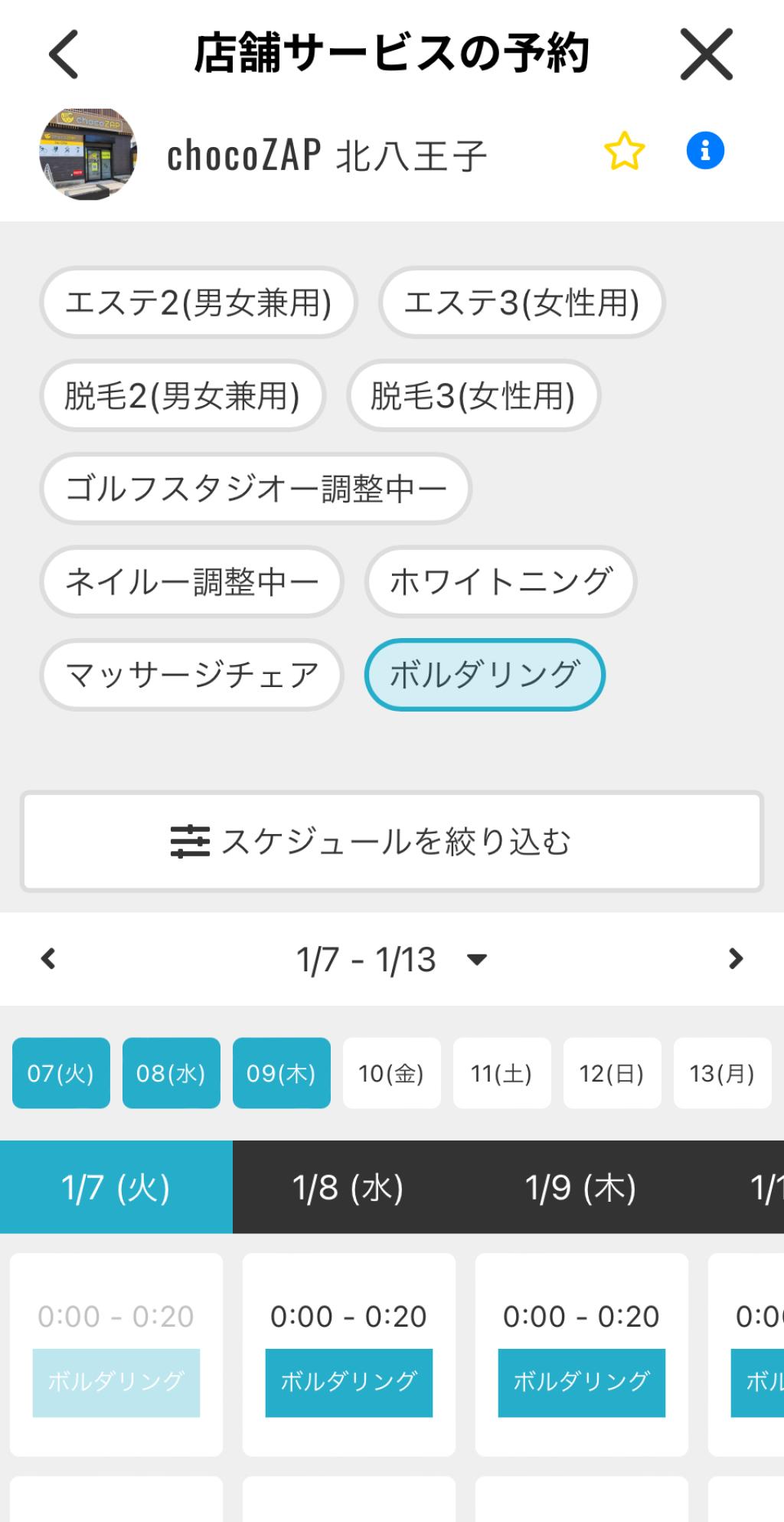This screenshot has height=1522, width=784.
Task: Select the マッサージチェア chip
Action: point(191,675)
